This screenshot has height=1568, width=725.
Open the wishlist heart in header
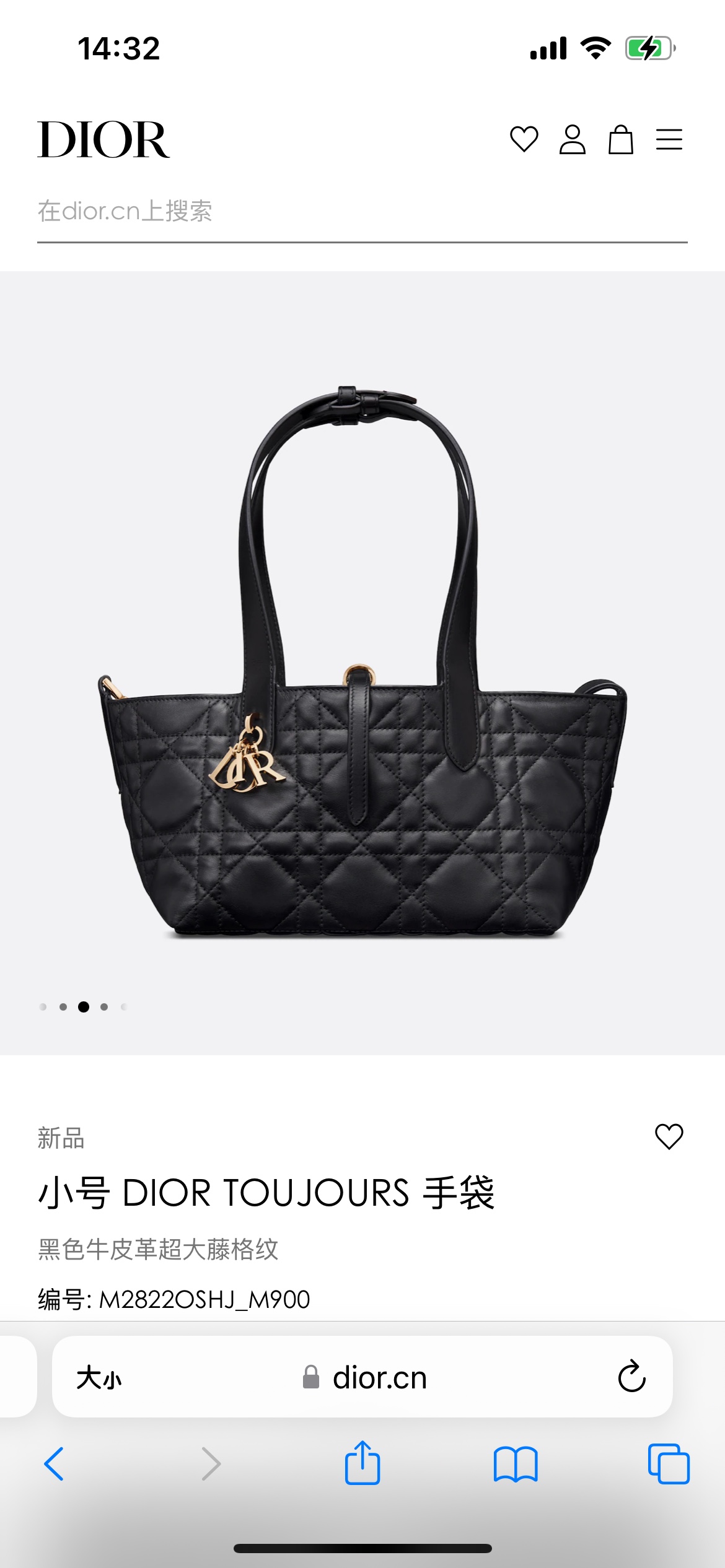524,139
